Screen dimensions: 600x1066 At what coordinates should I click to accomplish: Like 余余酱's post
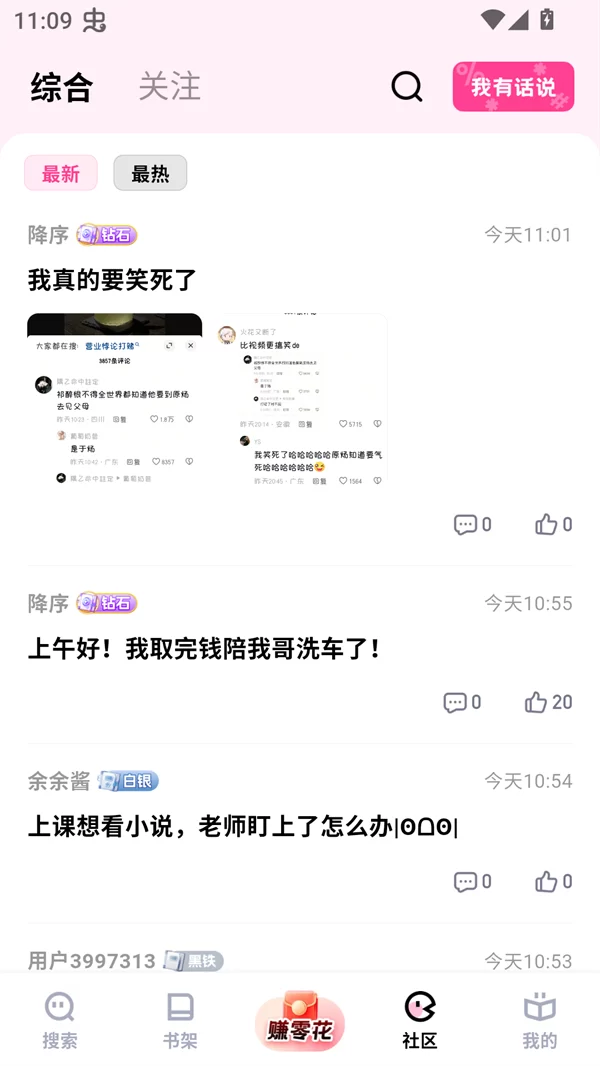[553, 881]
